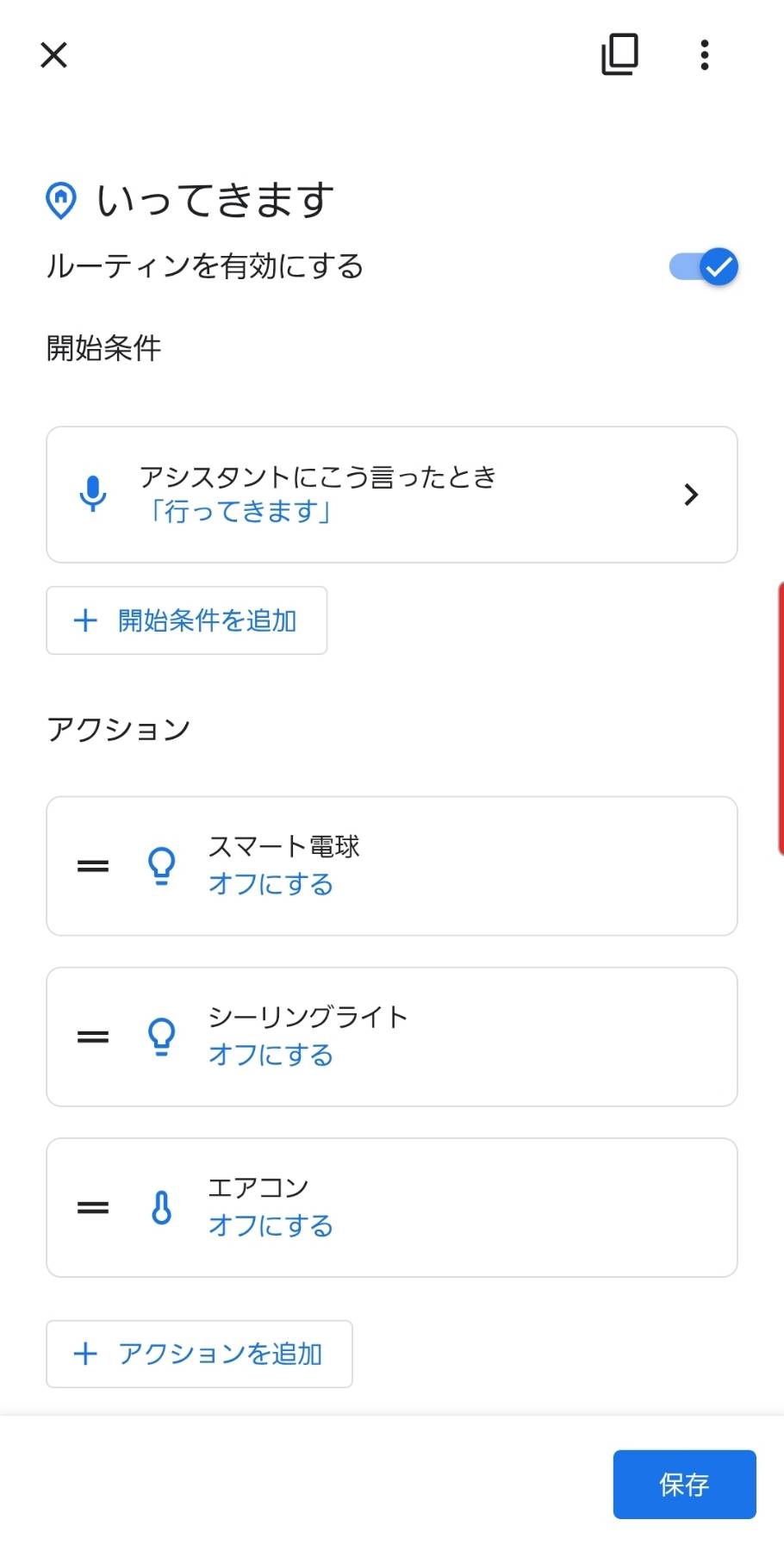Open the スマート電球 action card
This screenshot has width=784, height=1551.
click(392, 866)
